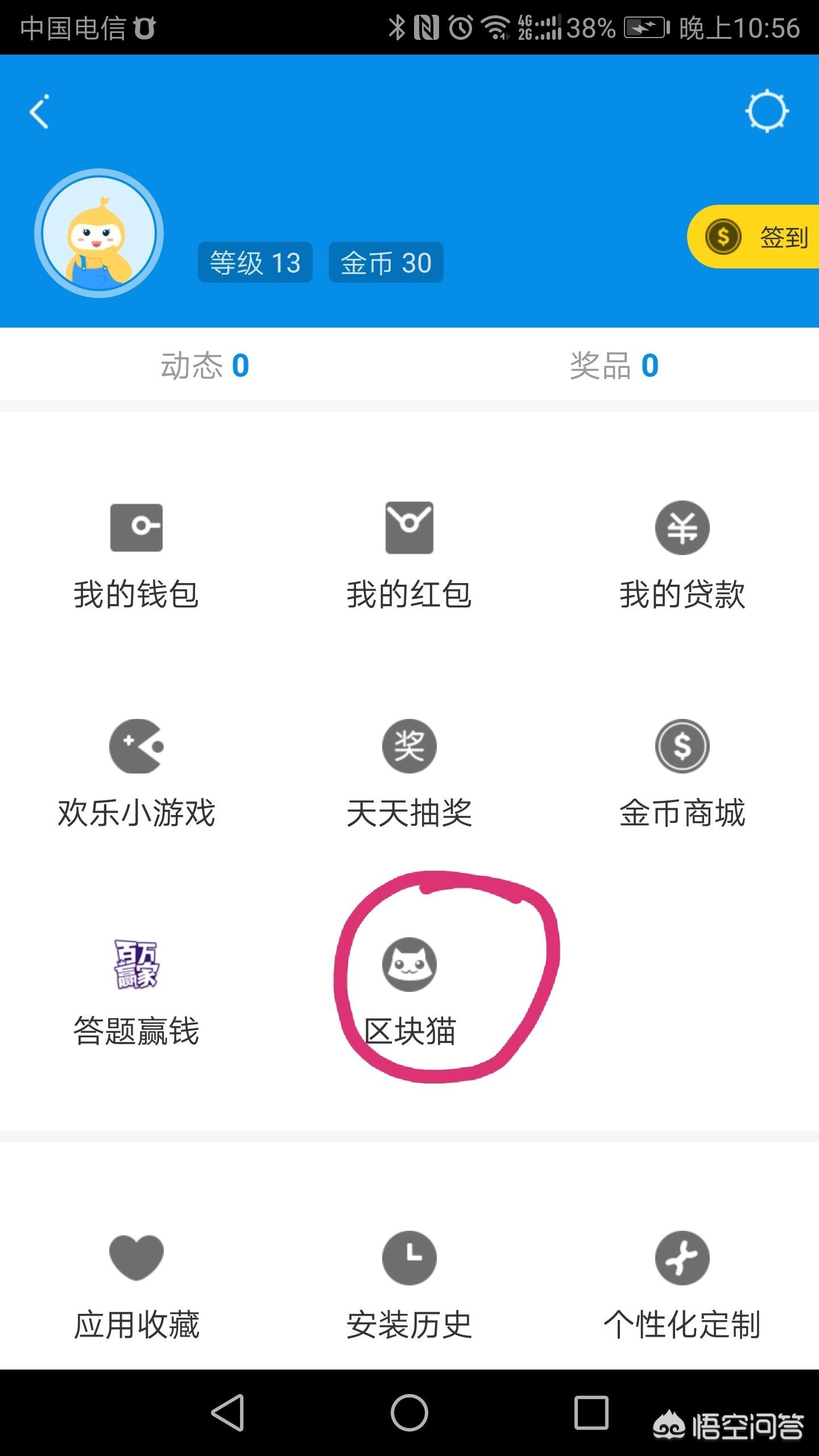This screenshot has width=819, height=1456.
Task: View the 动态 activity section
Action: coord(205,365)
